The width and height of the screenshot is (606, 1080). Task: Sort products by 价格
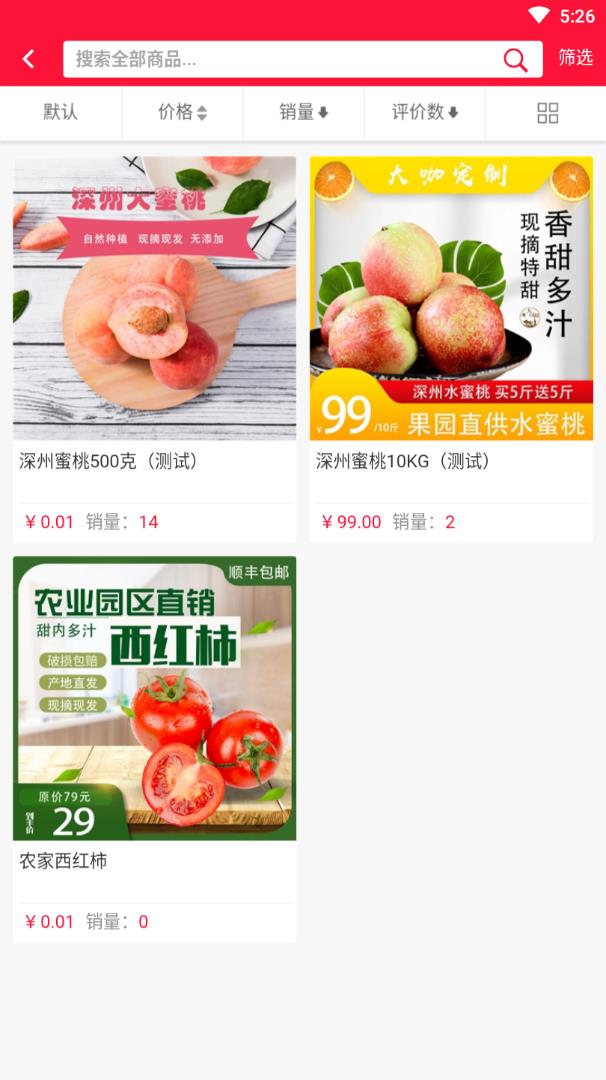[x=182, y=113]
